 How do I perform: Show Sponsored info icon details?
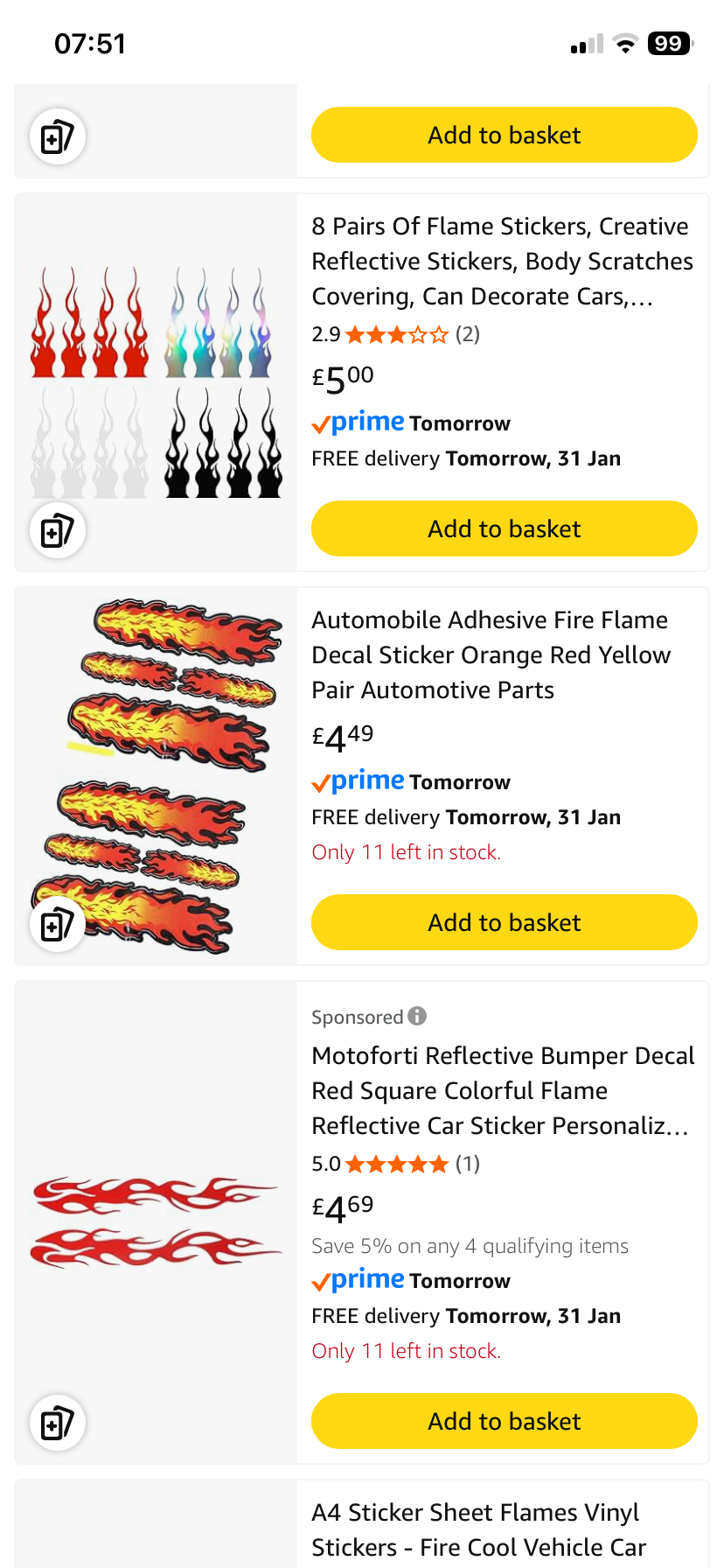click(x=417, y=1016)
